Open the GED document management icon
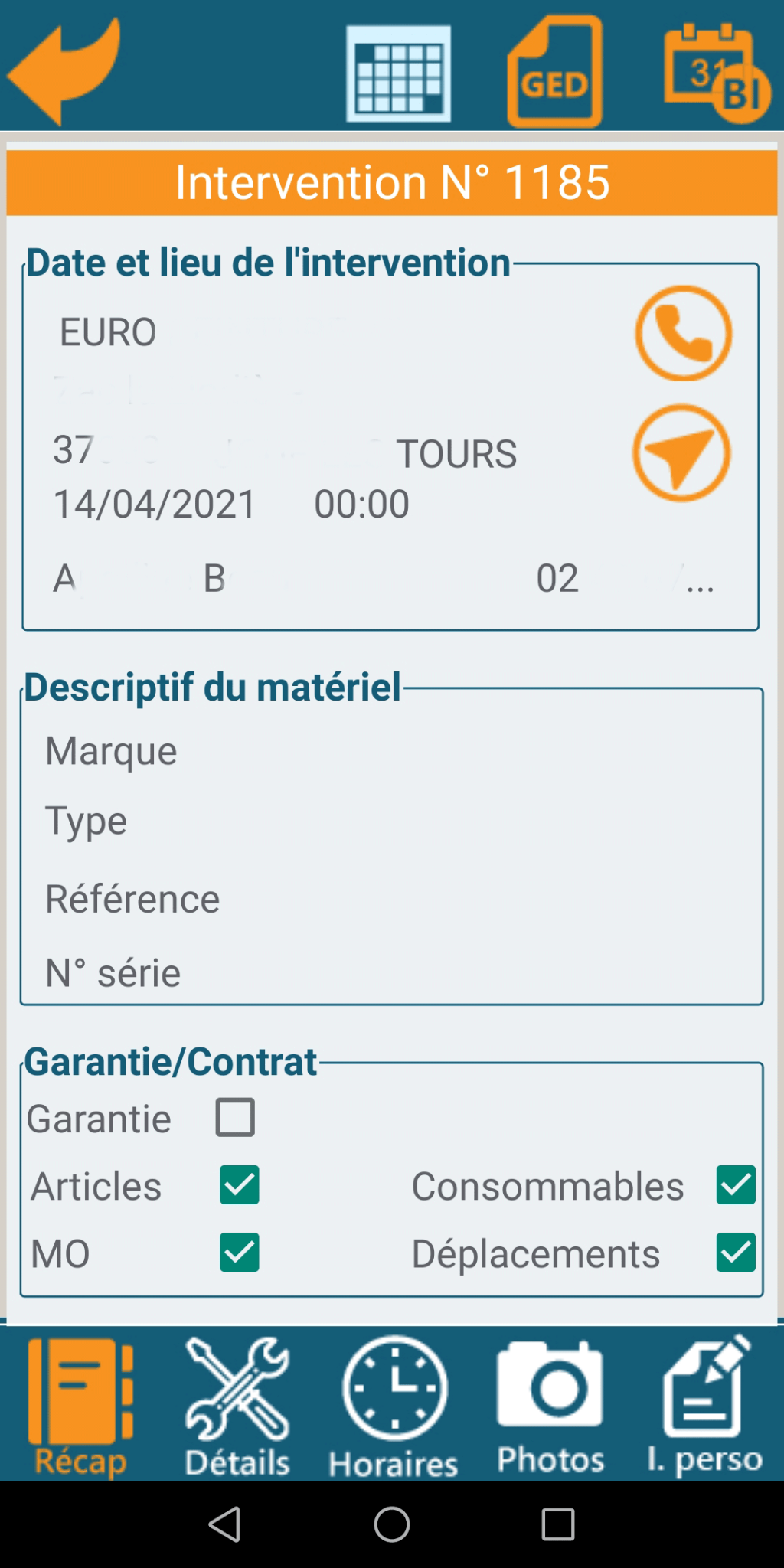This screenshot has height=1568, width=784. pyautogui.click(x=553, y=69)
